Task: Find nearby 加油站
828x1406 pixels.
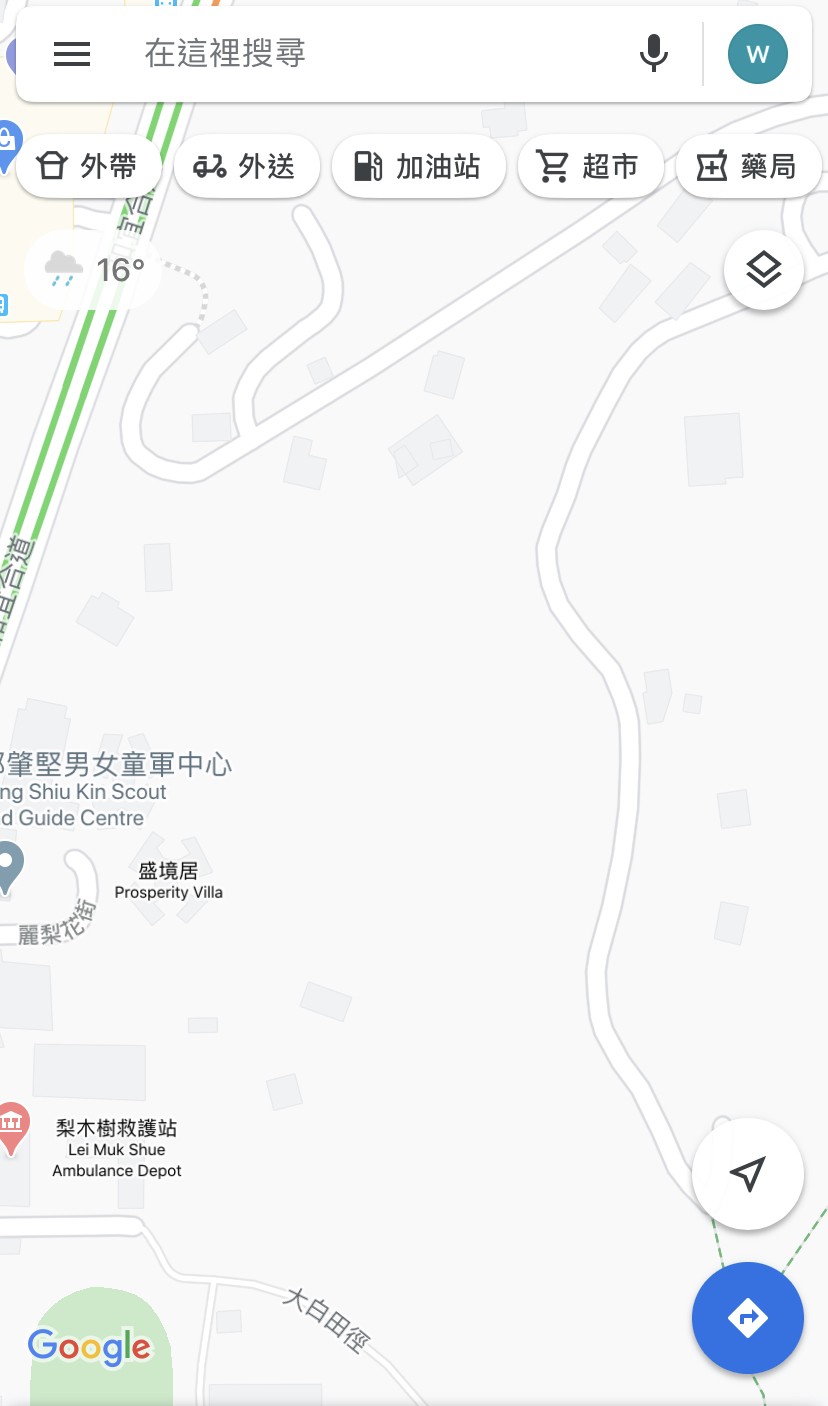Action: [418, 166]
